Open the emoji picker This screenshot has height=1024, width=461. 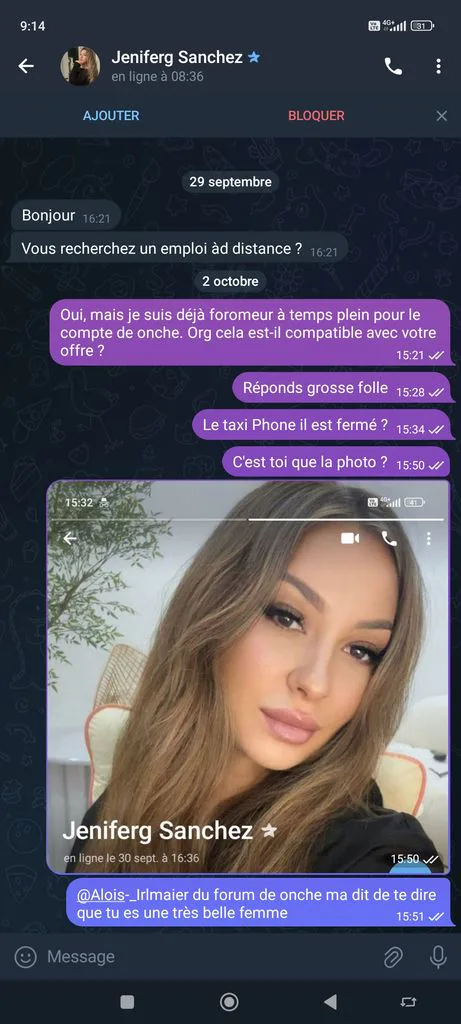pyautogui.click(x=25, y=957)
